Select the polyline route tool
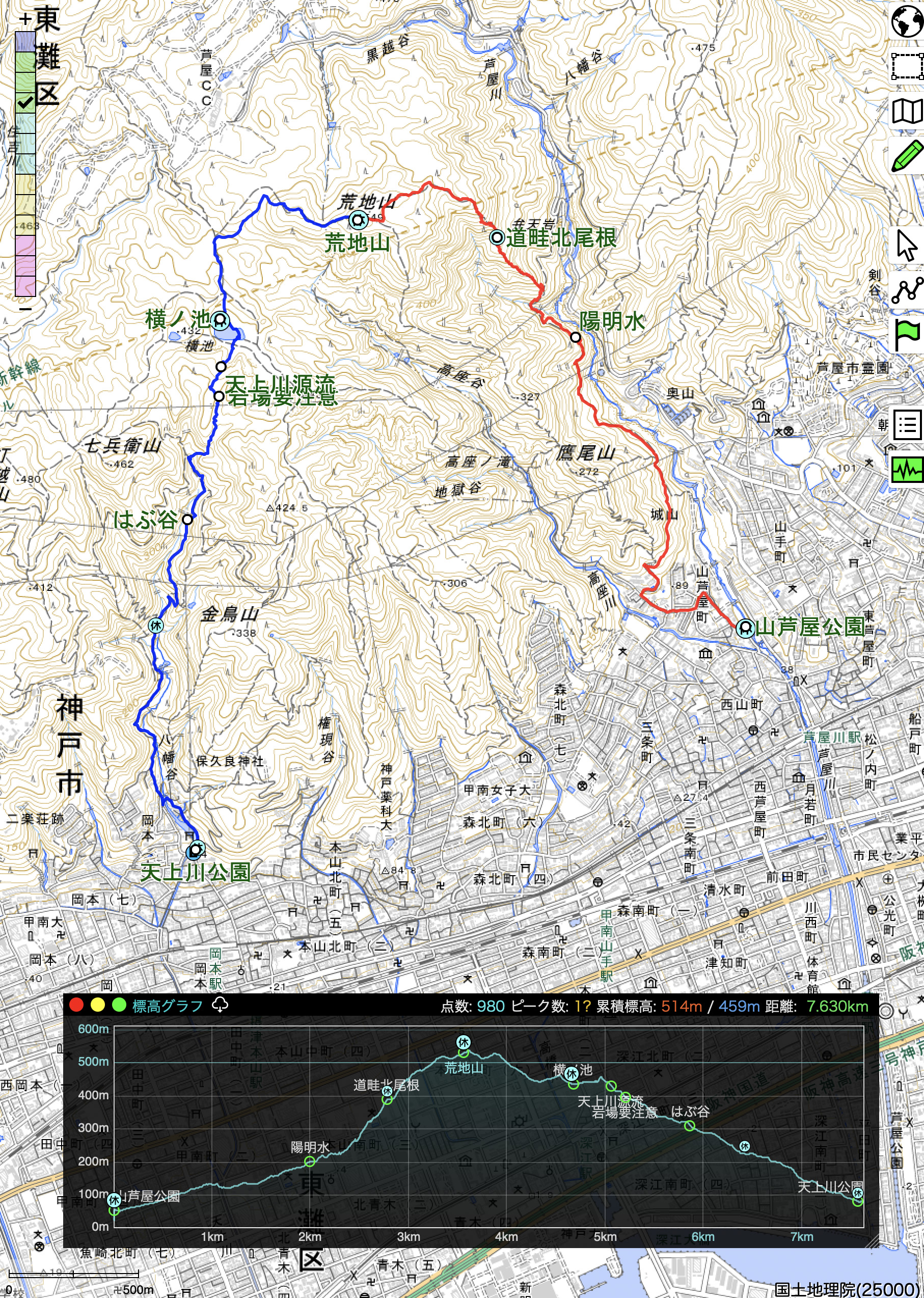This screenshot has width=924, height=1298. point(907,290)
